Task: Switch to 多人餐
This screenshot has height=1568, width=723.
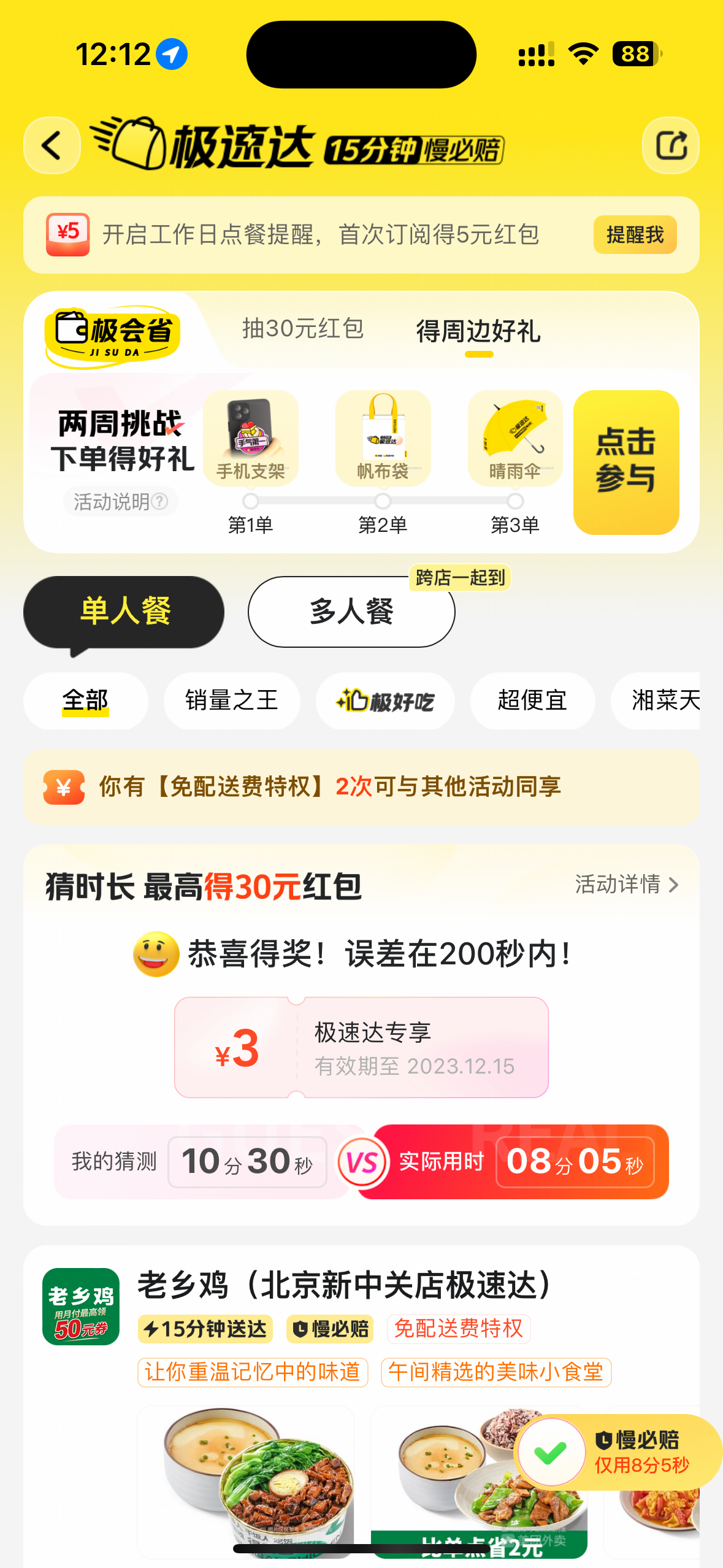Action: coord(351,612)
